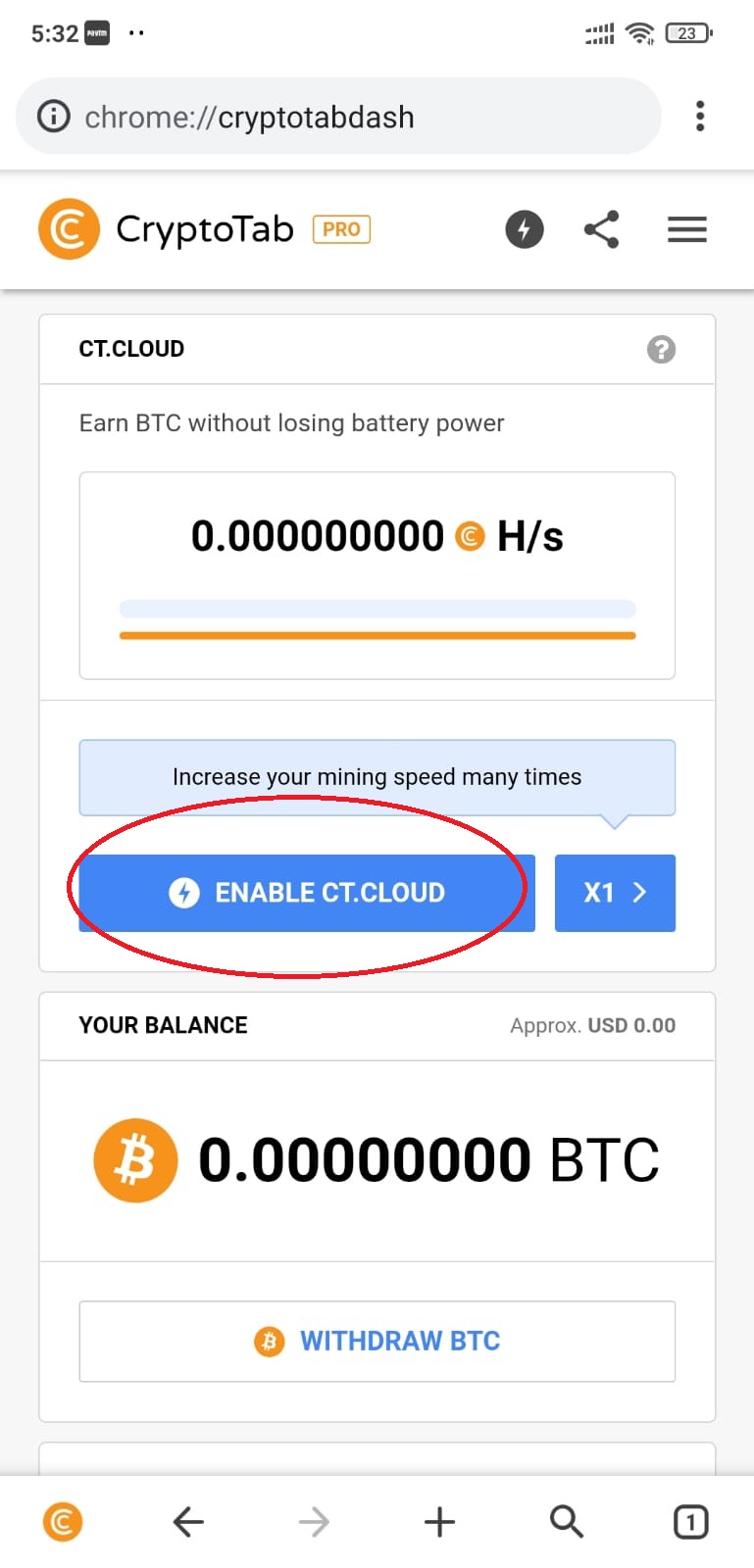Enable CT.Cloud mining

[x=307, y=893]
